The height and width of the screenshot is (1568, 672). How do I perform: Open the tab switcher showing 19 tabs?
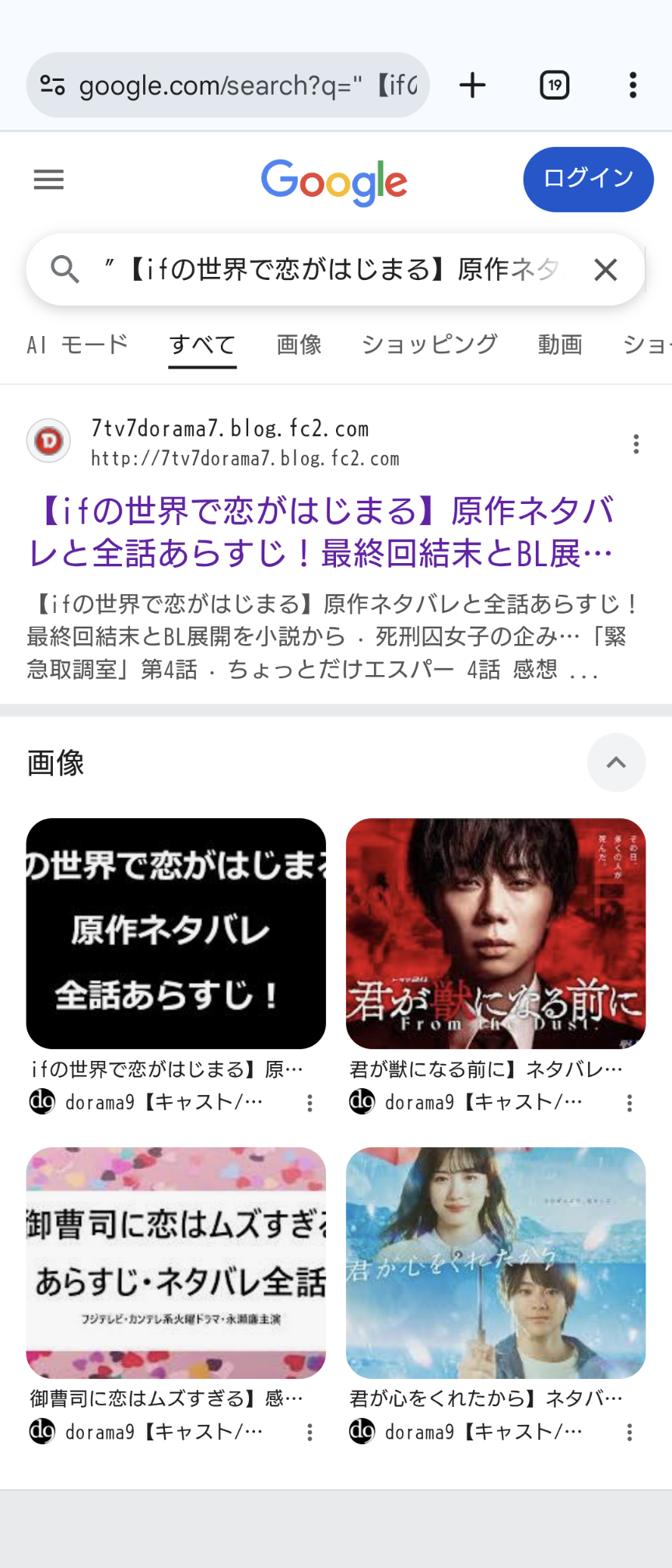pyautogui.click(x=555, y=85)
